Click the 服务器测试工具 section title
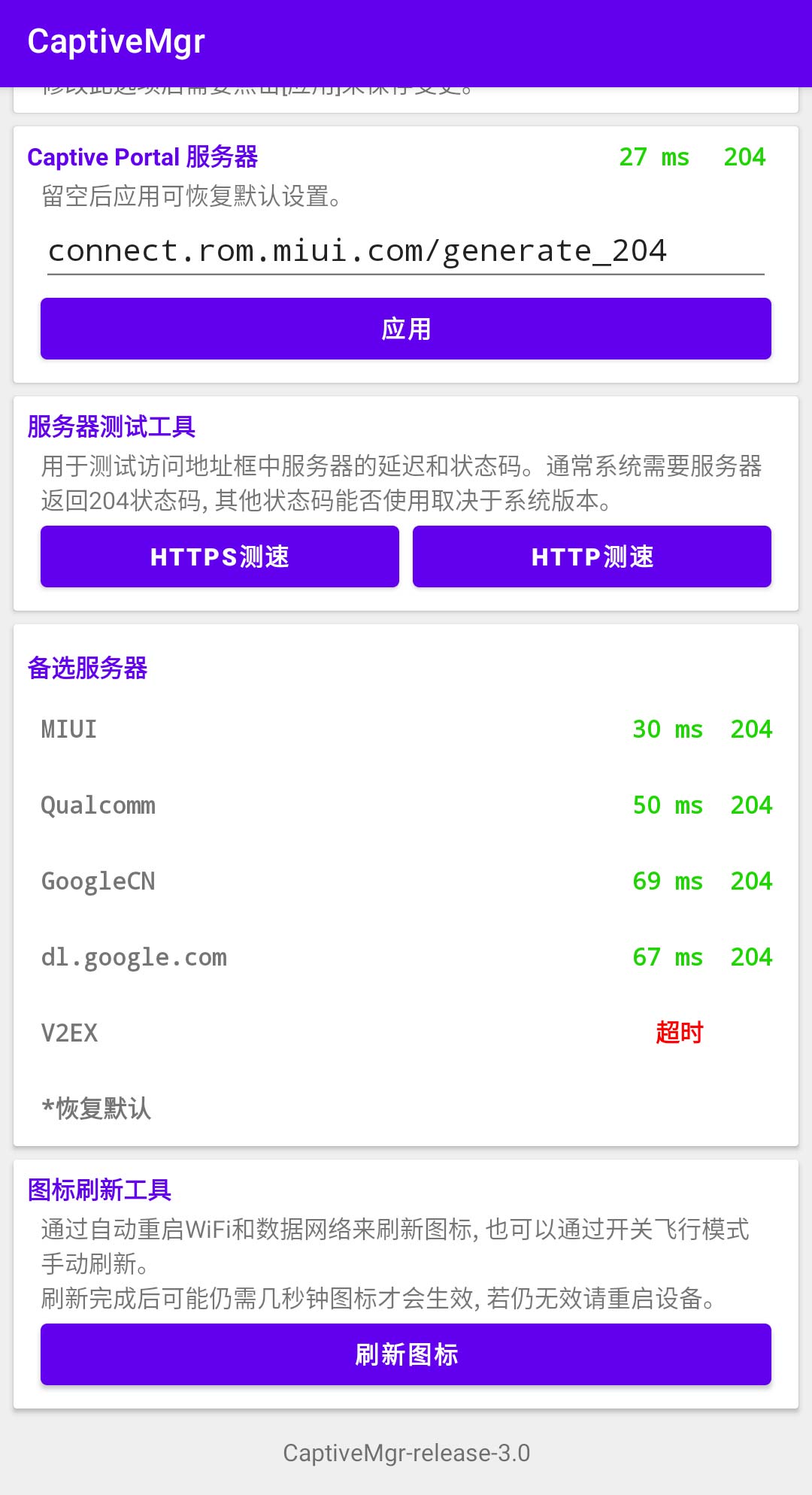The image size is (812, 1495). 110,426
